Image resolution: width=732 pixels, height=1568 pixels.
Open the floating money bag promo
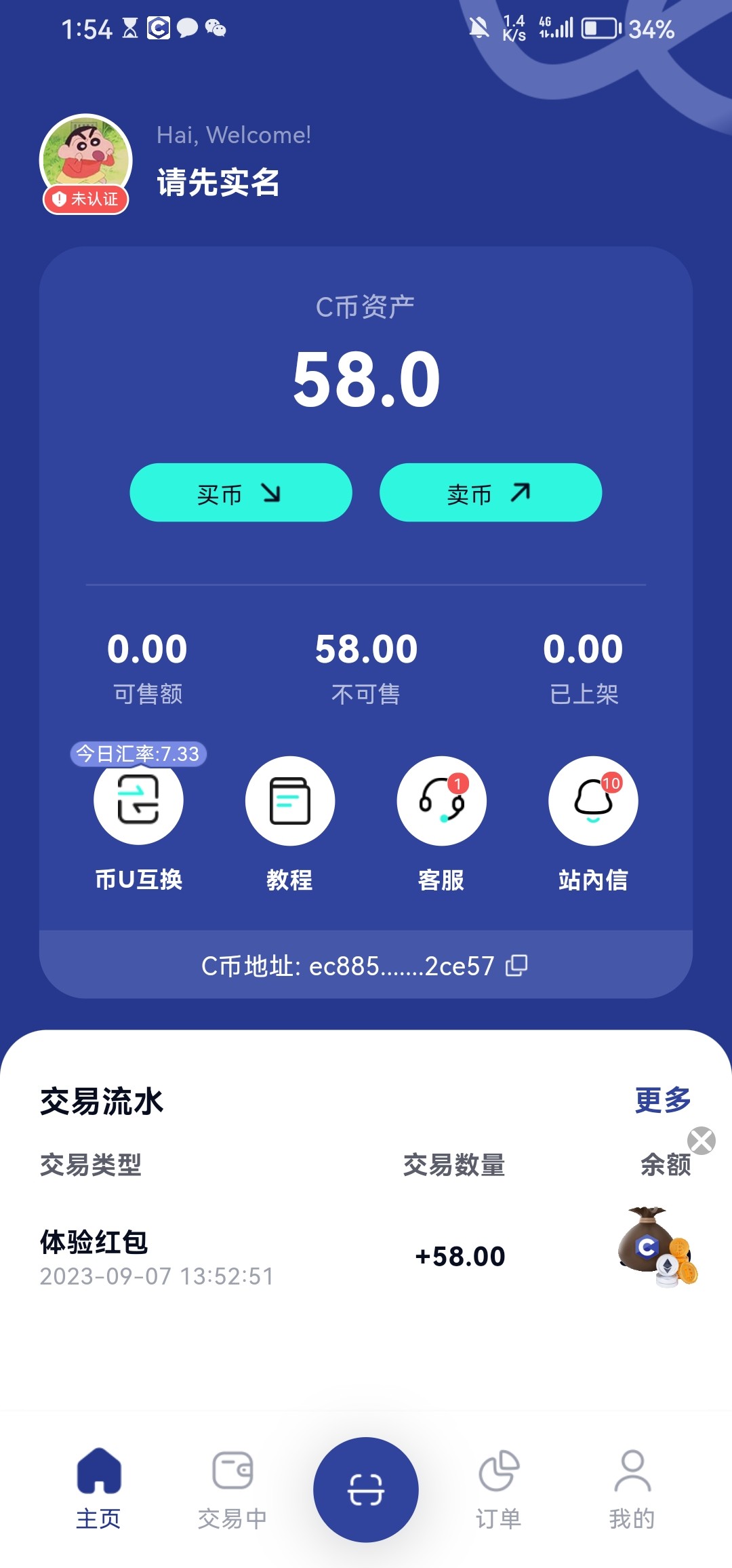(656, 1247)
